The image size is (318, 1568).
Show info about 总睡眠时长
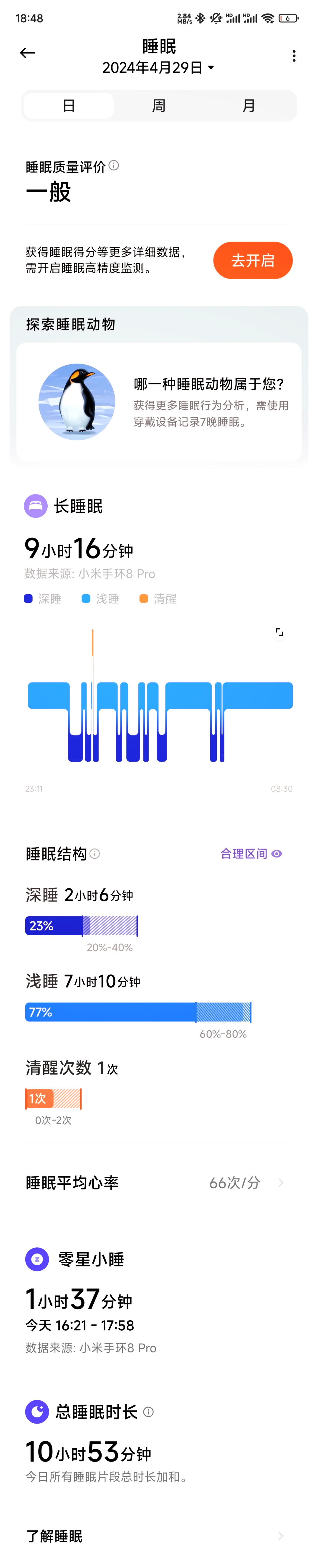(x=149, y=1412)
